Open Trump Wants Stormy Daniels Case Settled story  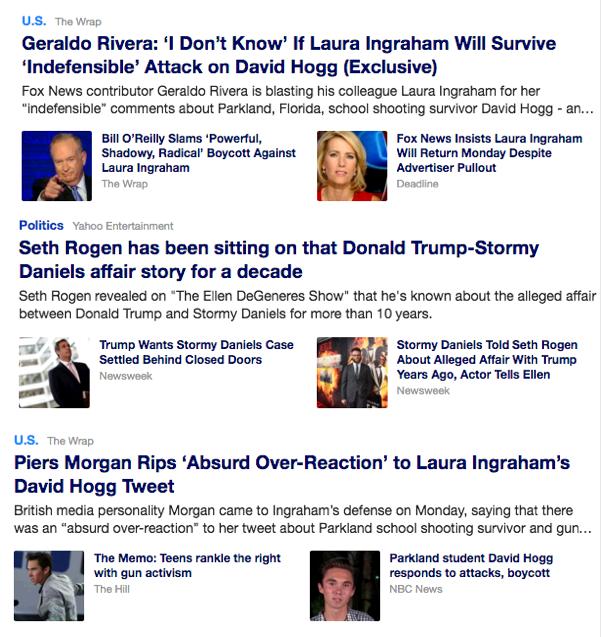pyautogui.click(x=196, y=352)
